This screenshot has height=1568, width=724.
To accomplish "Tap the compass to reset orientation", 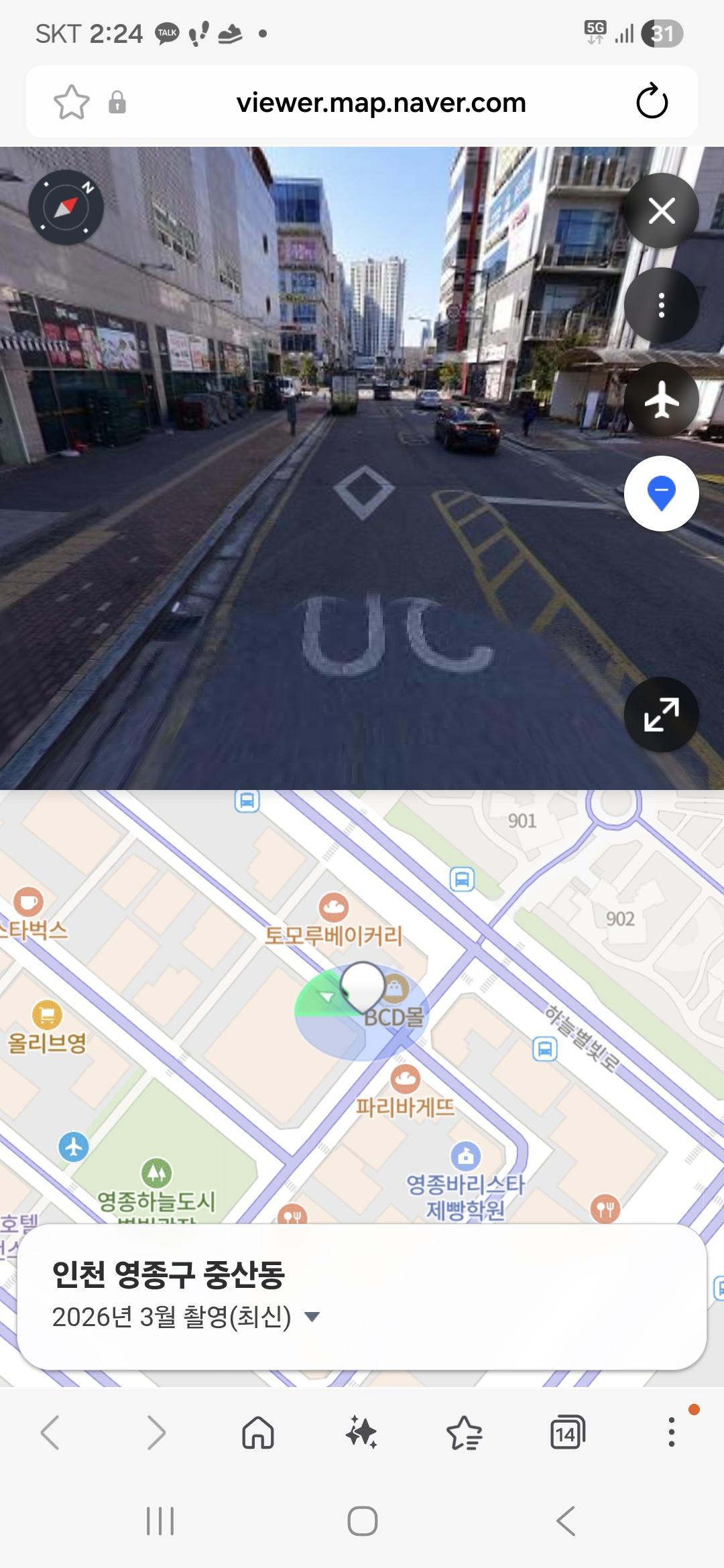I will [x=66, y=207].
